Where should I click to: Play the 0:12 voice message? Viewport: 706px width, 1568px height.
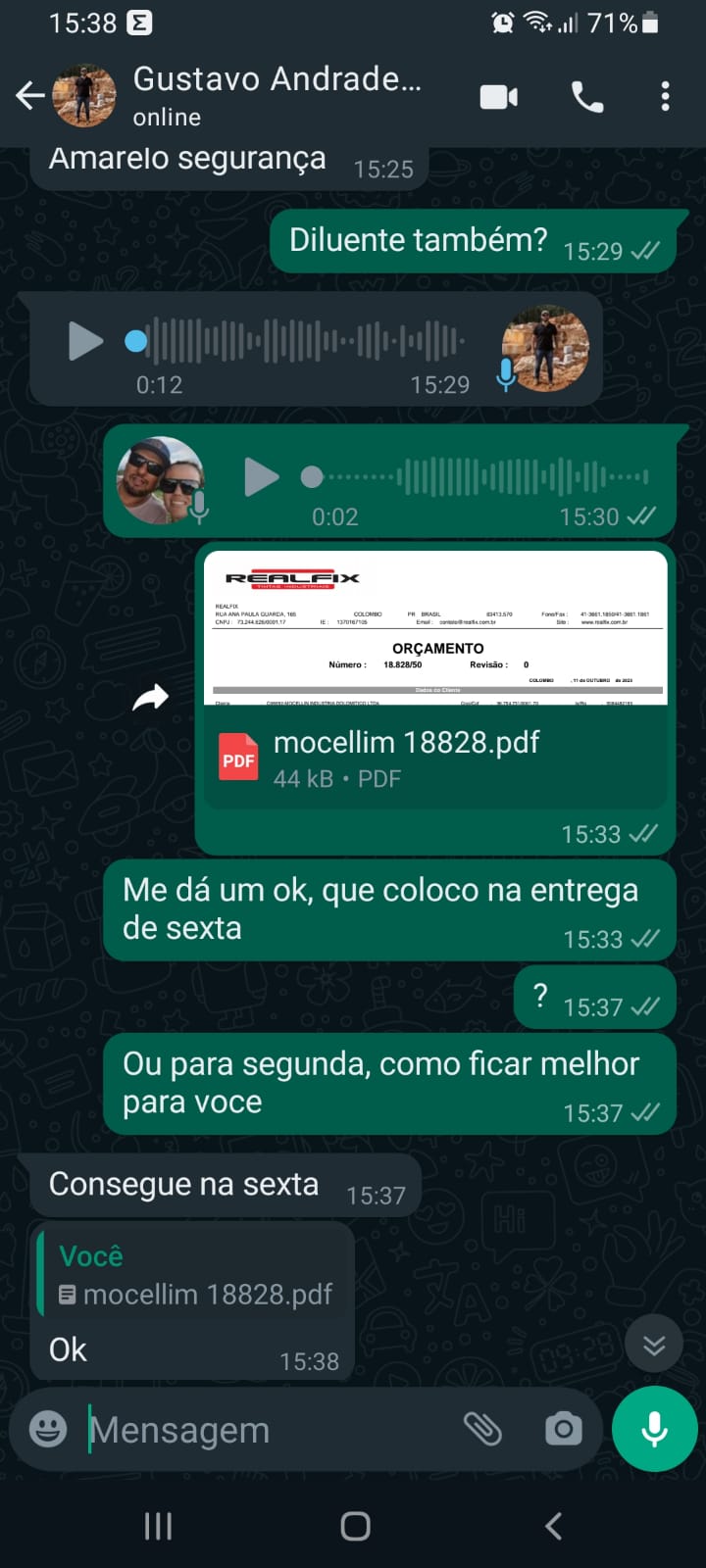(85, 341)
